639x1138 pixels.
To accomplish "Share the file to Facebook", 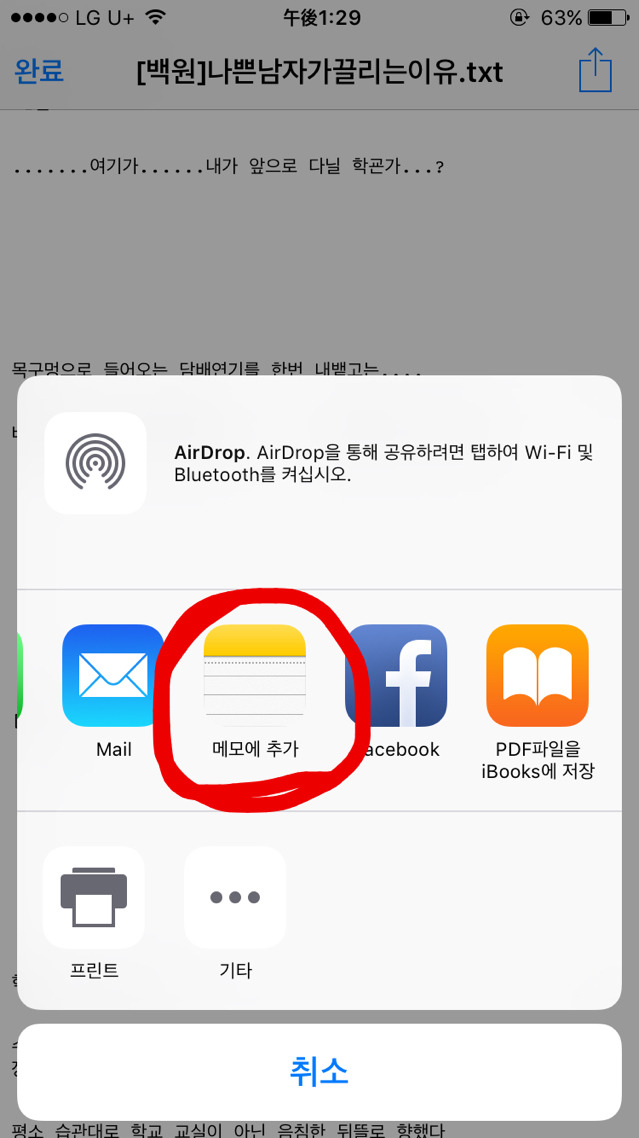I will pos(396,676).
